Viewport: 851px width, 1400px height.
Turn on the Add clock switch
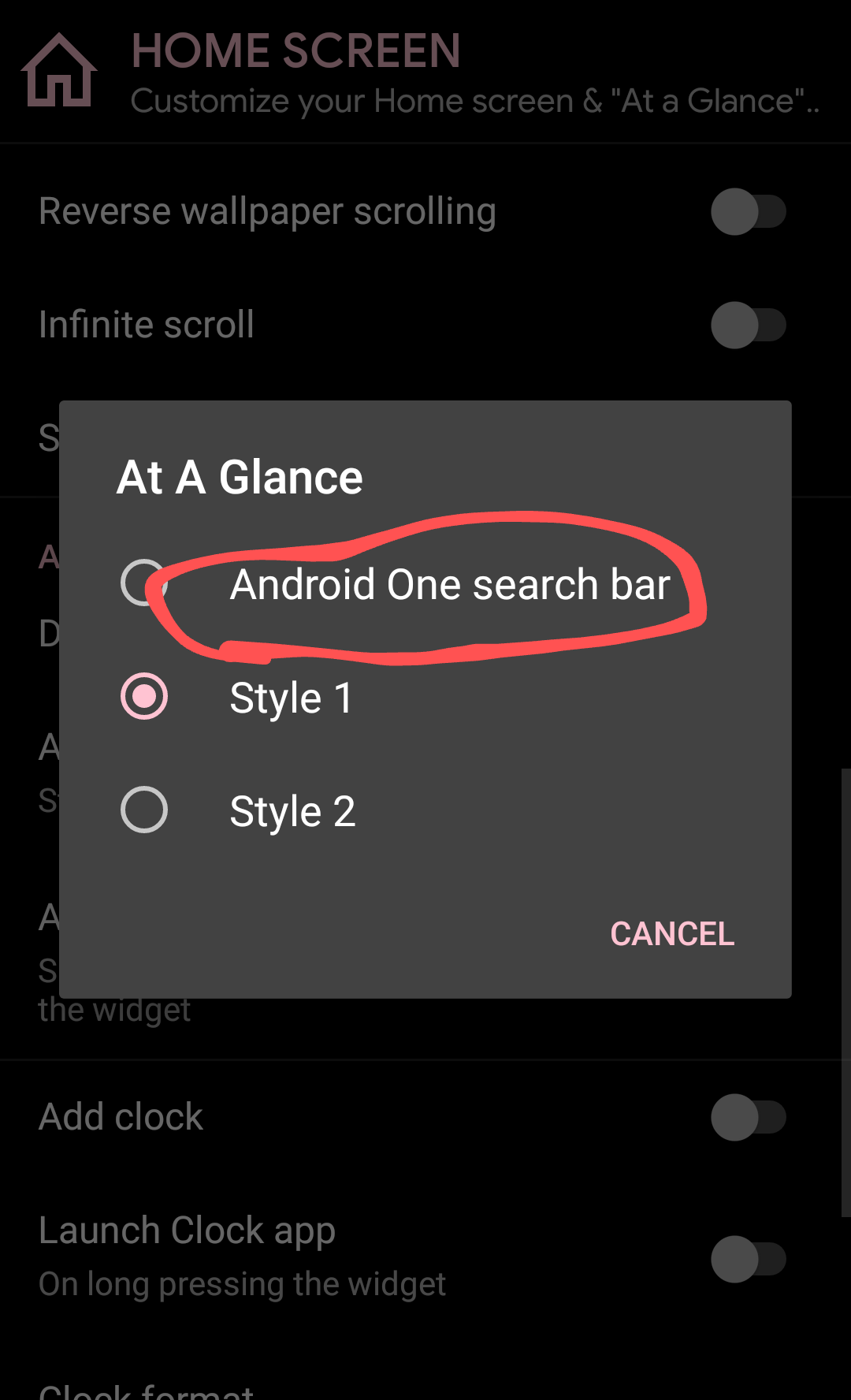(748, 1117)
